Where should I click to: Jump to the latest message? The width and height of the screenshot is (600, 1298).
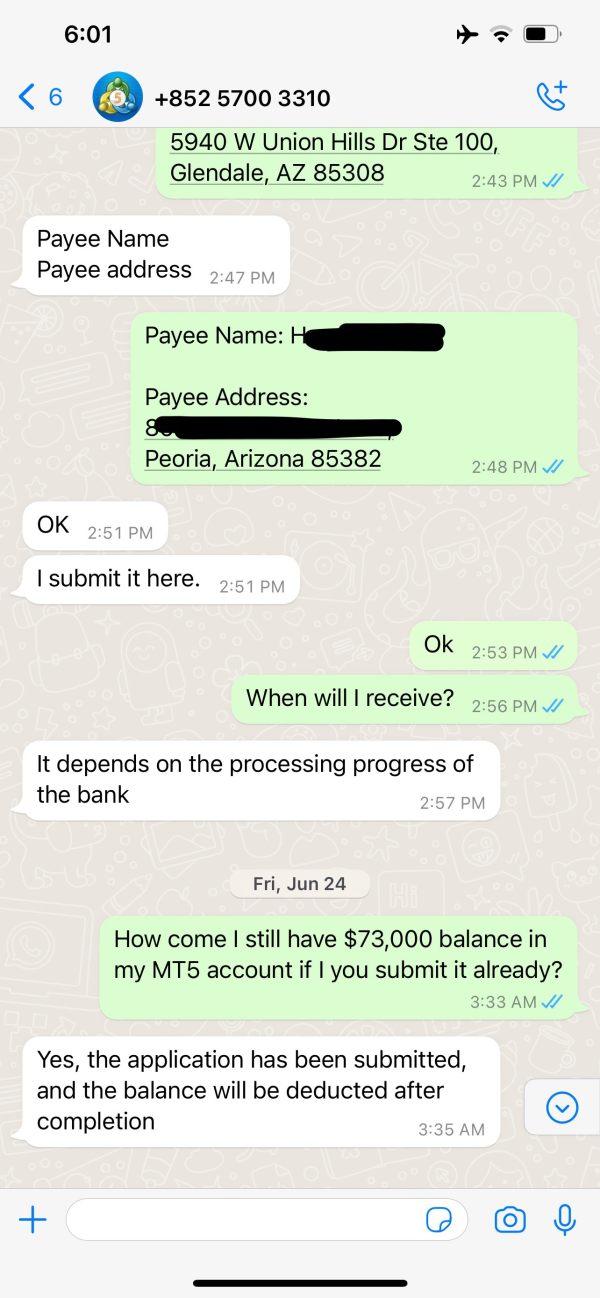click(x=562, y=1107)
